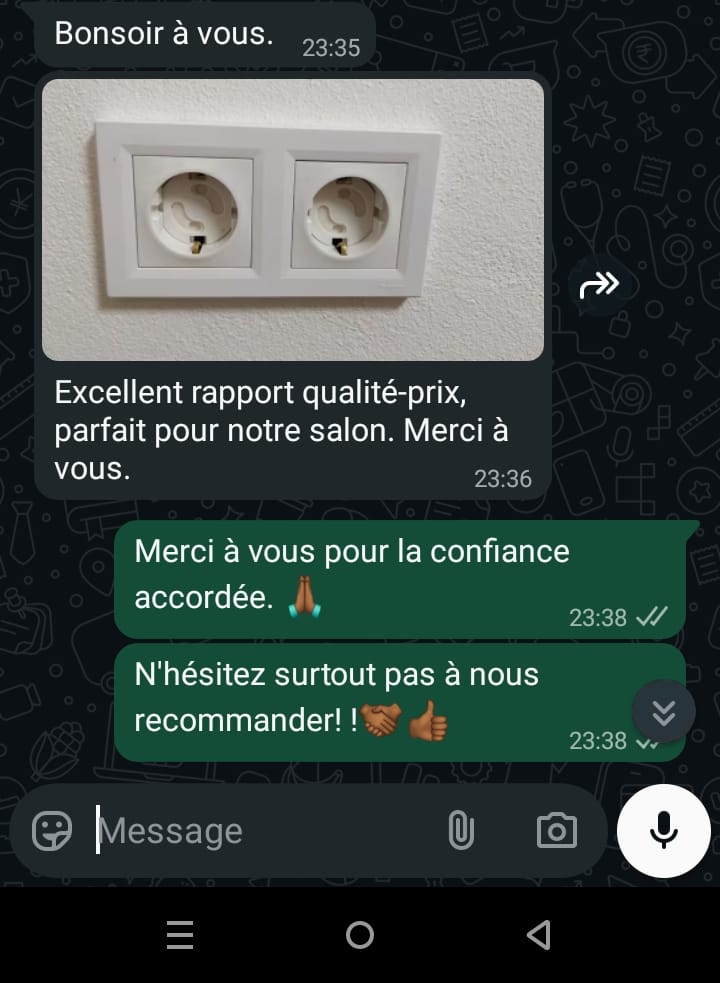
Task: Open the emoji and sticker picker
Action: 52,830
